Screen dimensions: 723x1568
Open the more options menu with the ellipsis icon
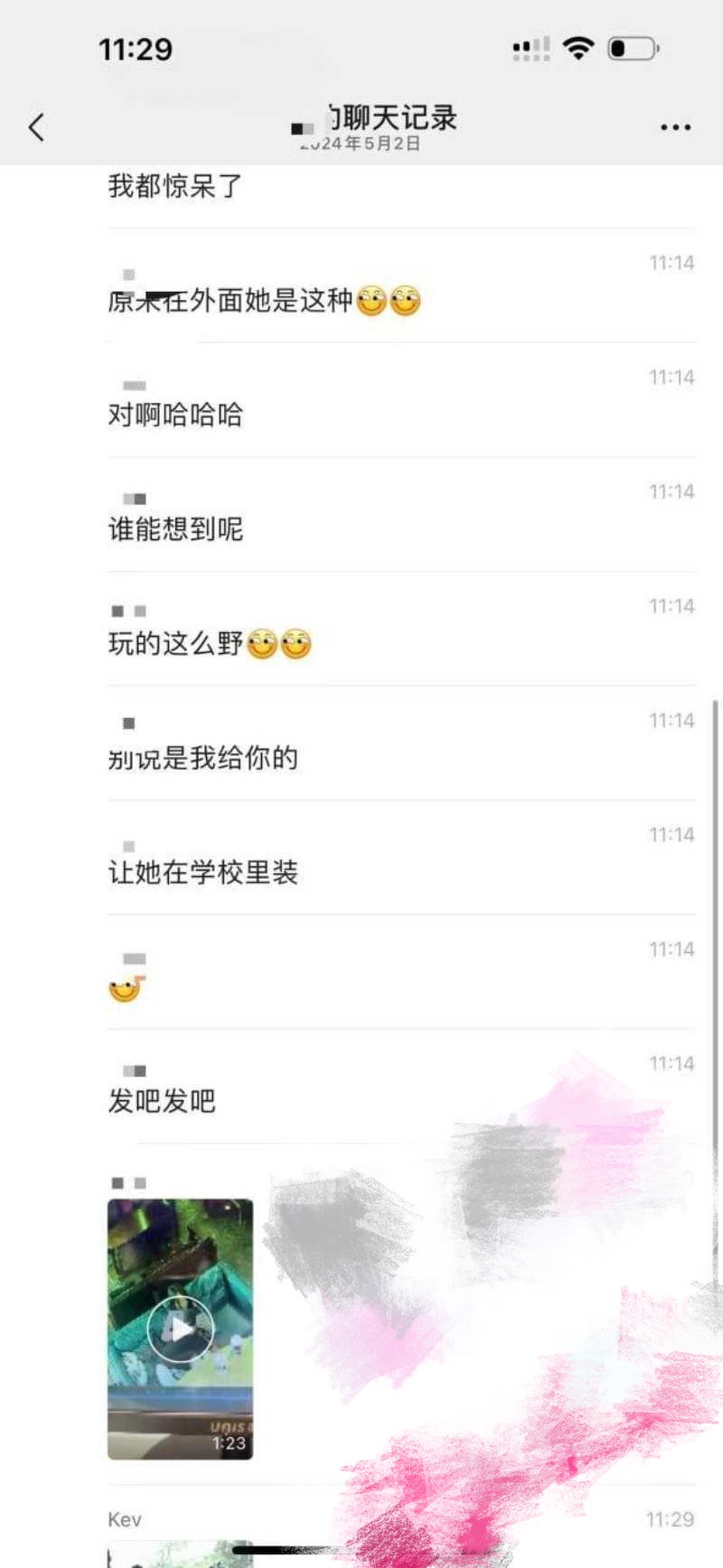click(x=675, y=127)
